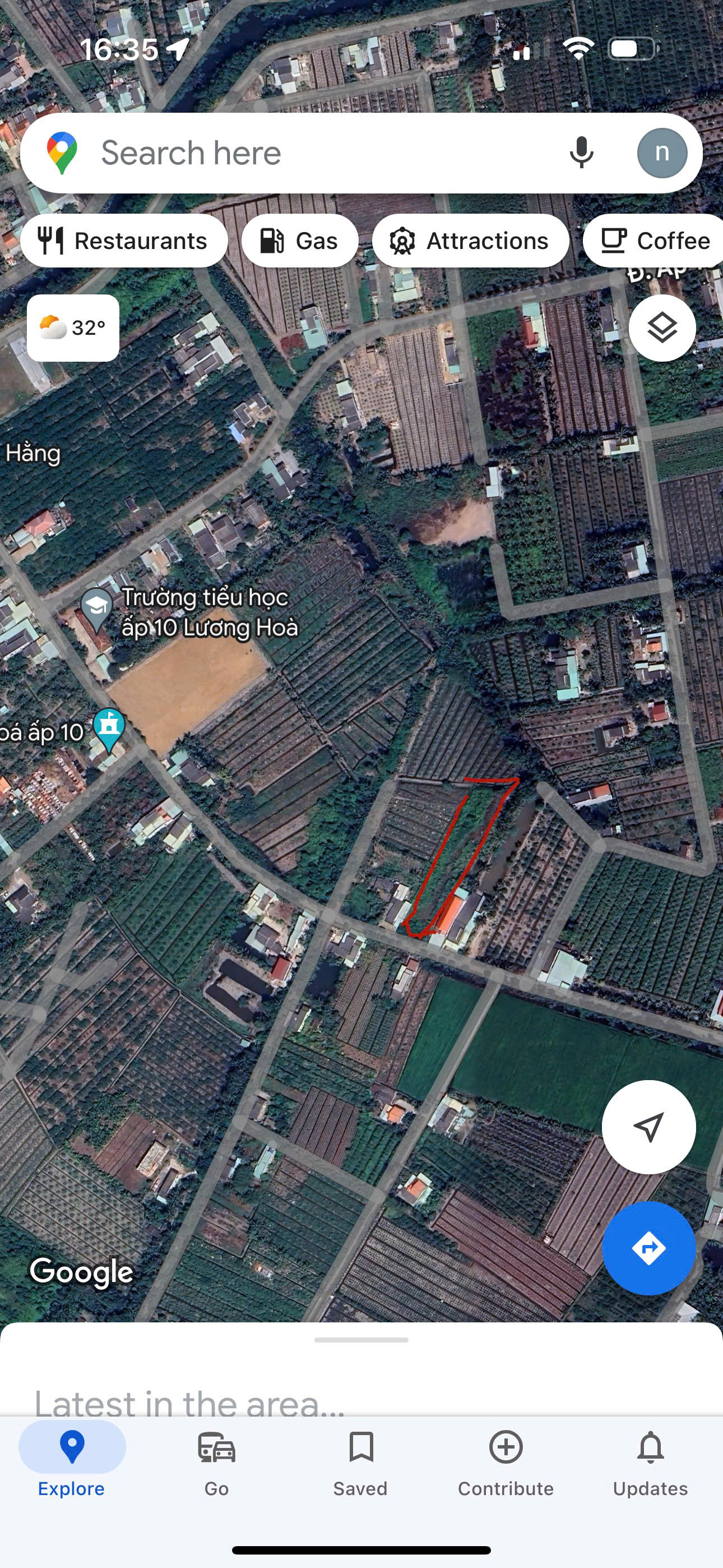Start voice search with the microphone
This screenshot has height=1568, width=723.
(581, 153)
